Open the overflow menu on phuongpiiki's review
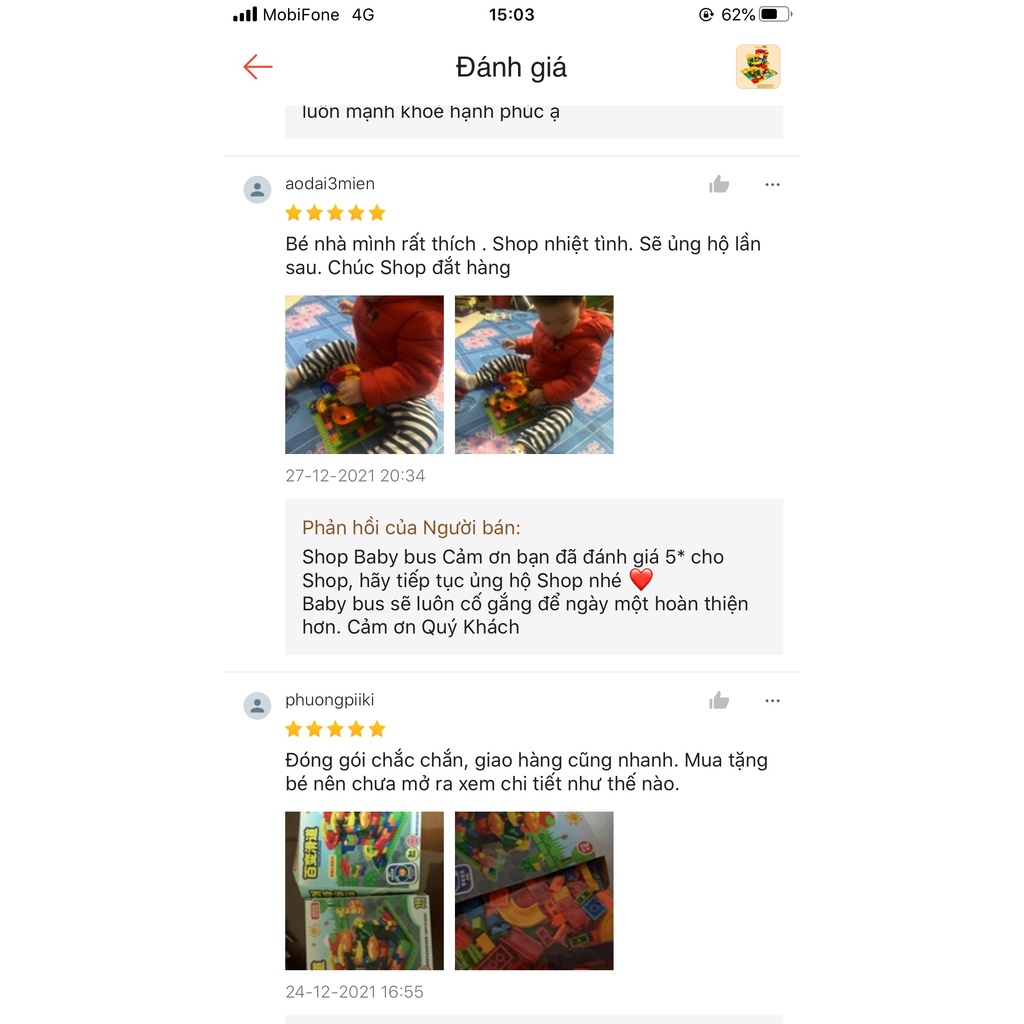Viewport: 1024px width, 1024px height. tap(772, 701)
